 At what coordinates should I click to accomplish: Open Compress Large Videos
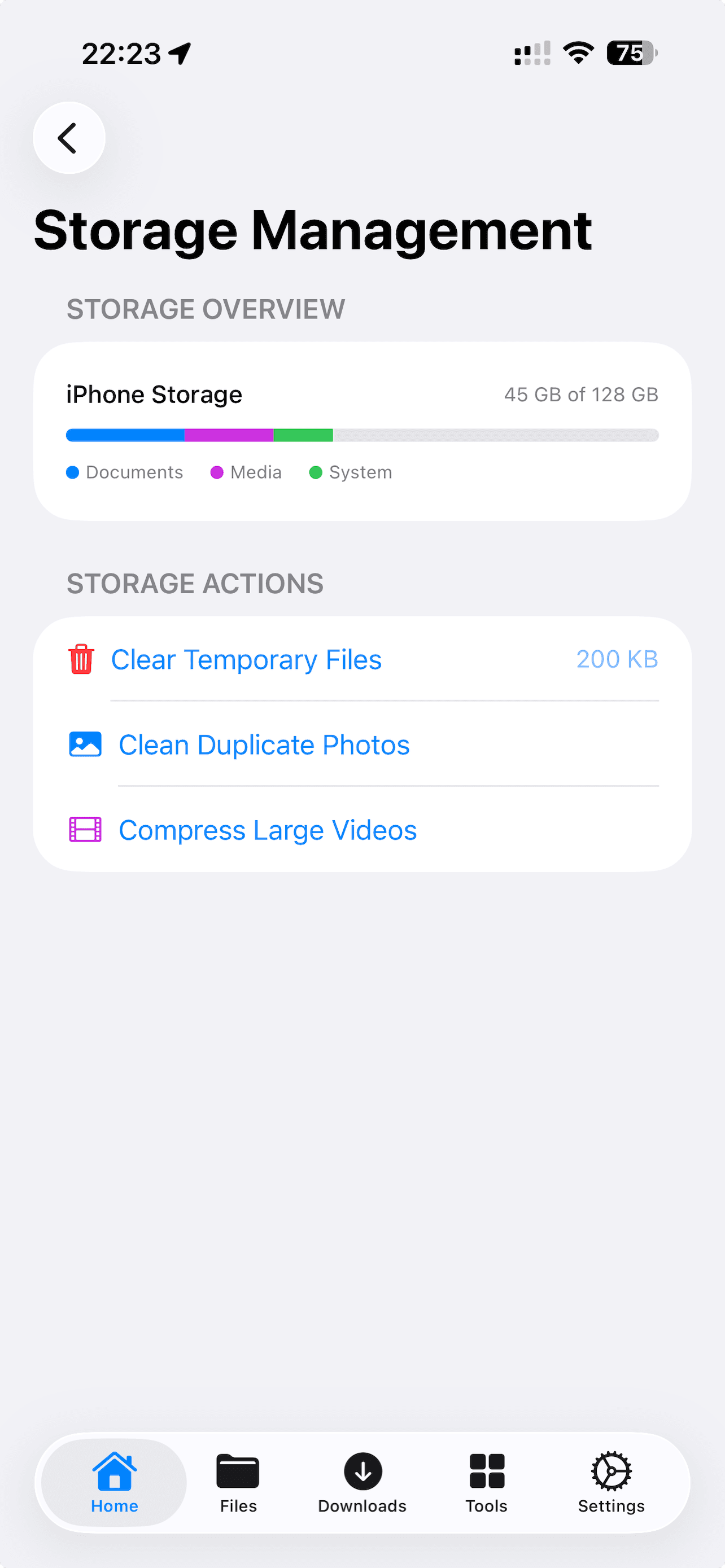(x=268, y=829)
